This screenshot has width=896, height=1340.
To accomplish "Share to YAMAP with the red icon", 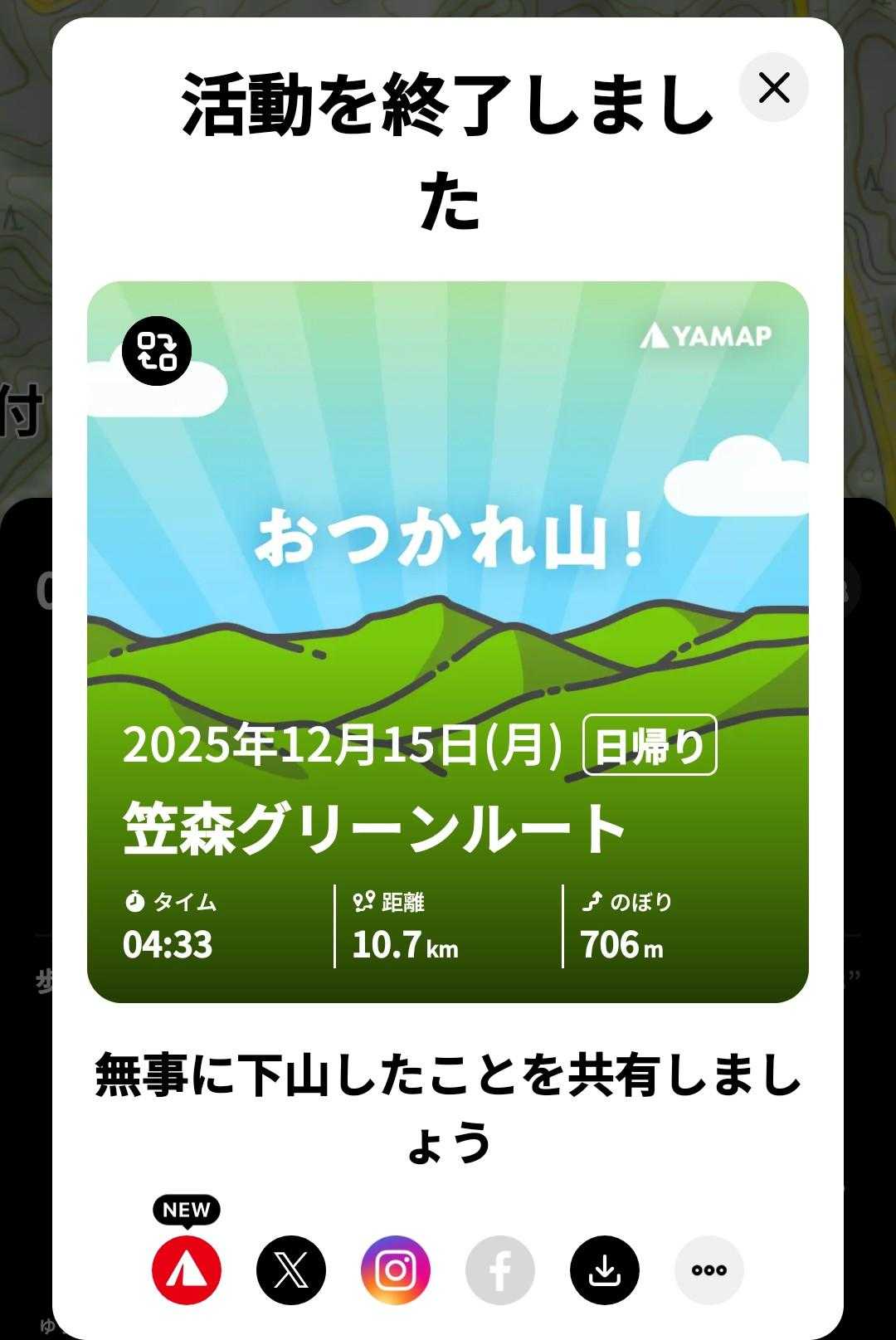I will 187,1270.
